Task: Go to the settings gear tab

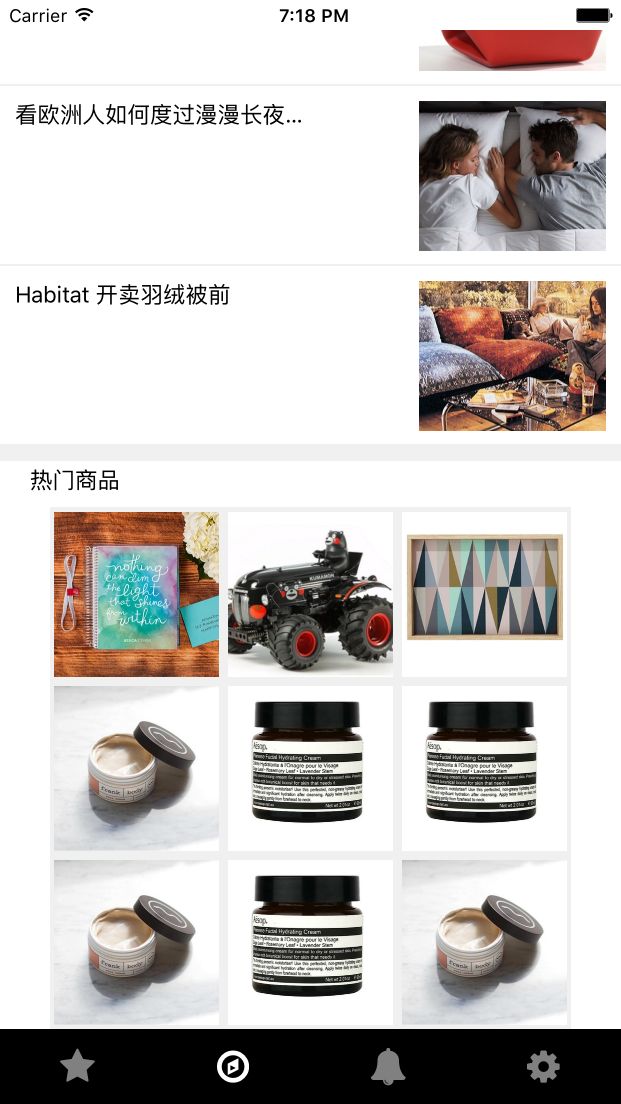Action: click(543, 1067)
